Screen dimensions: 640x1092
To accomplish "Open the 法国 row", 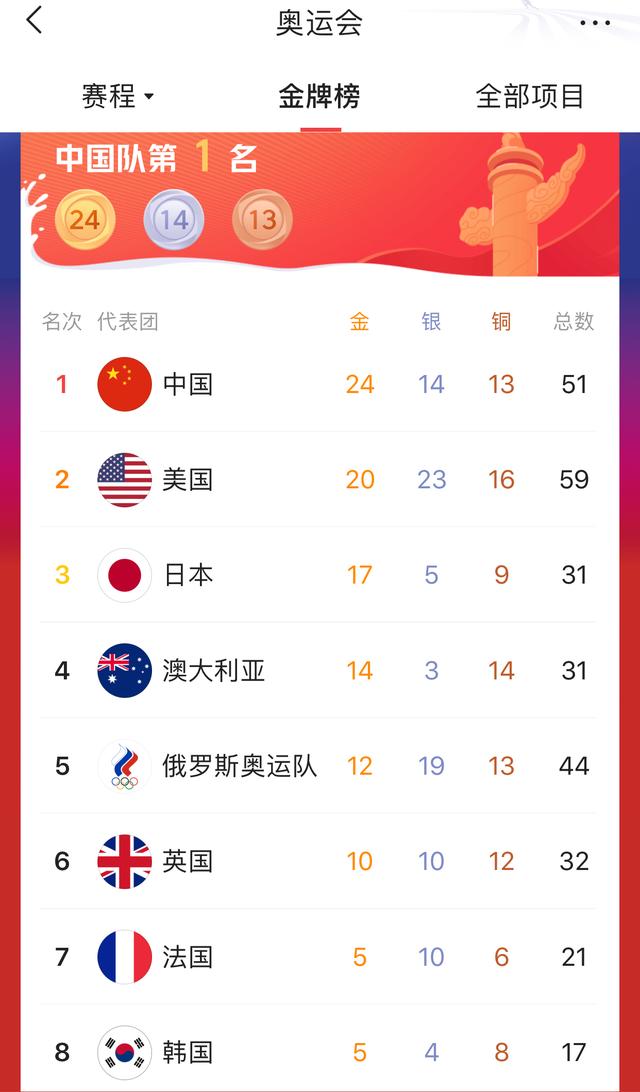I will tap(318, 957).
